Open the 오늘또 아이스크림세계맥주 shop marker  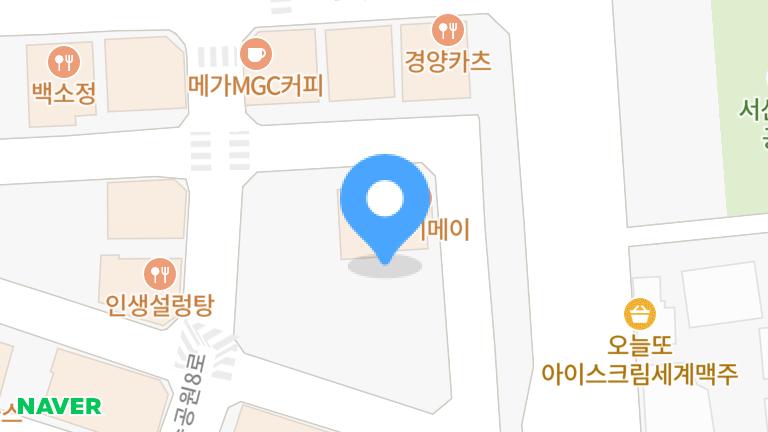637,315
